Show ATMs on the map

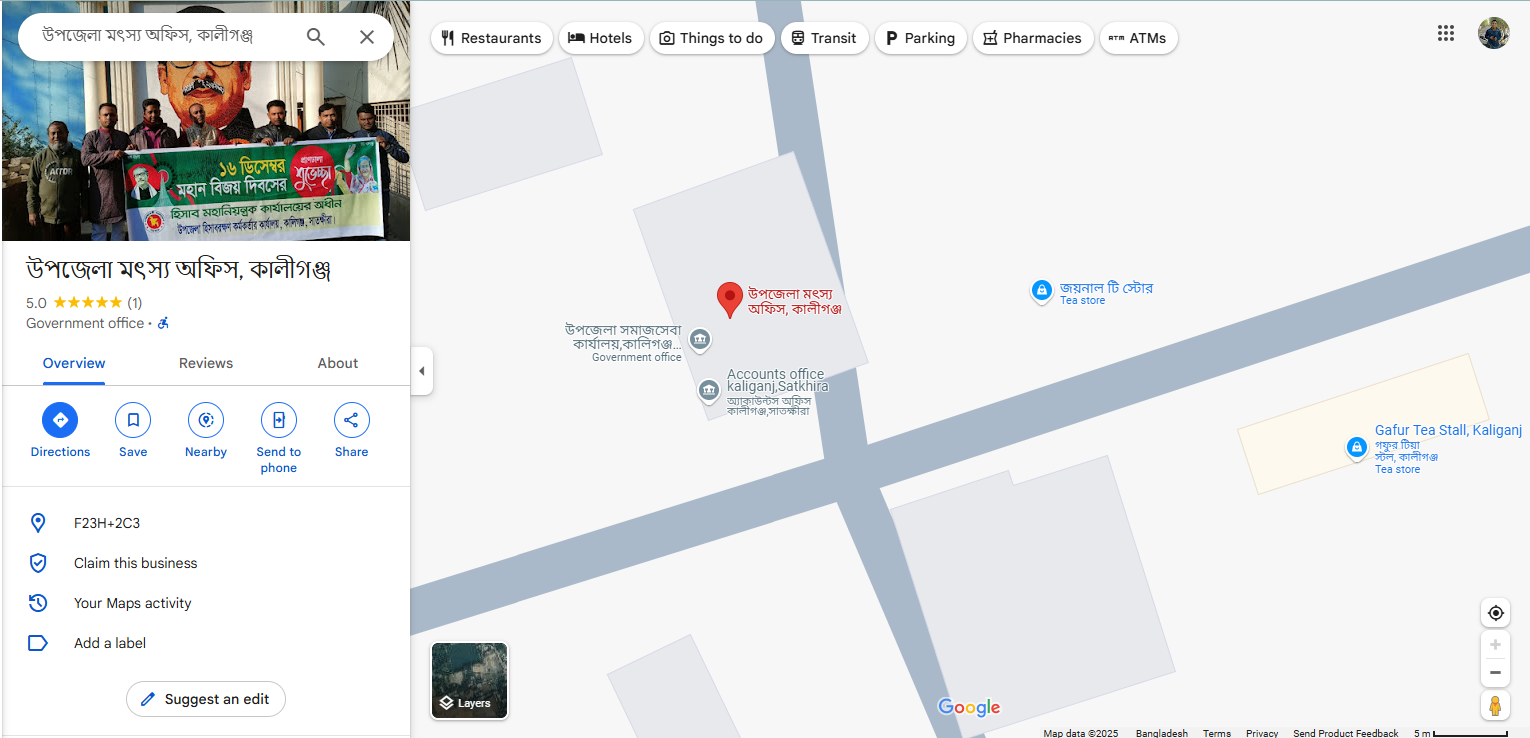click(1138, 38)
